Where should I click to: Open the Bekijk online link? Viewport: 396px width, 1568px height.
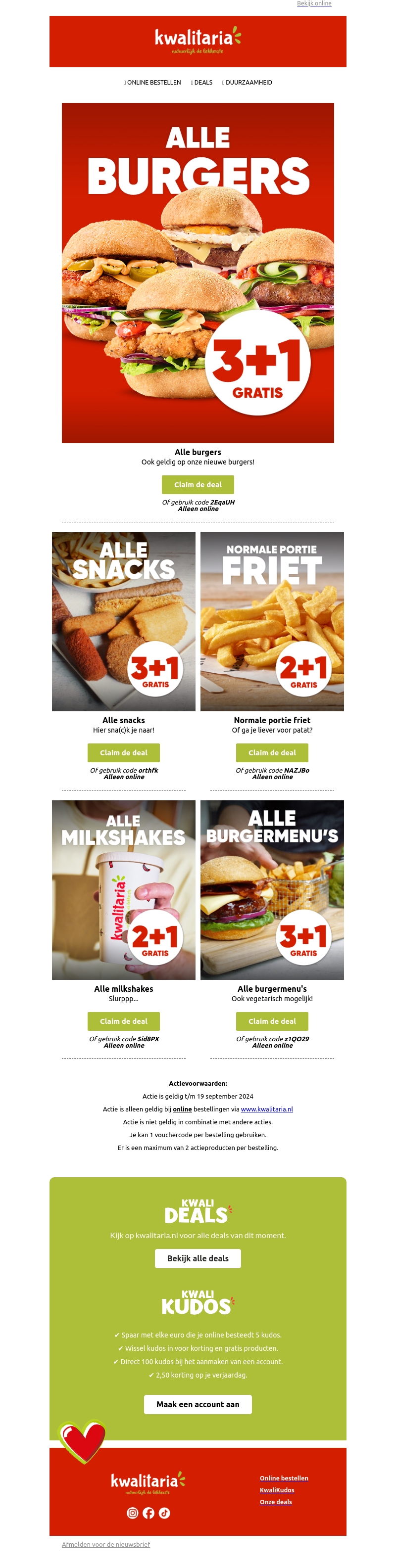pyautogui.click(x=314, y=3)
